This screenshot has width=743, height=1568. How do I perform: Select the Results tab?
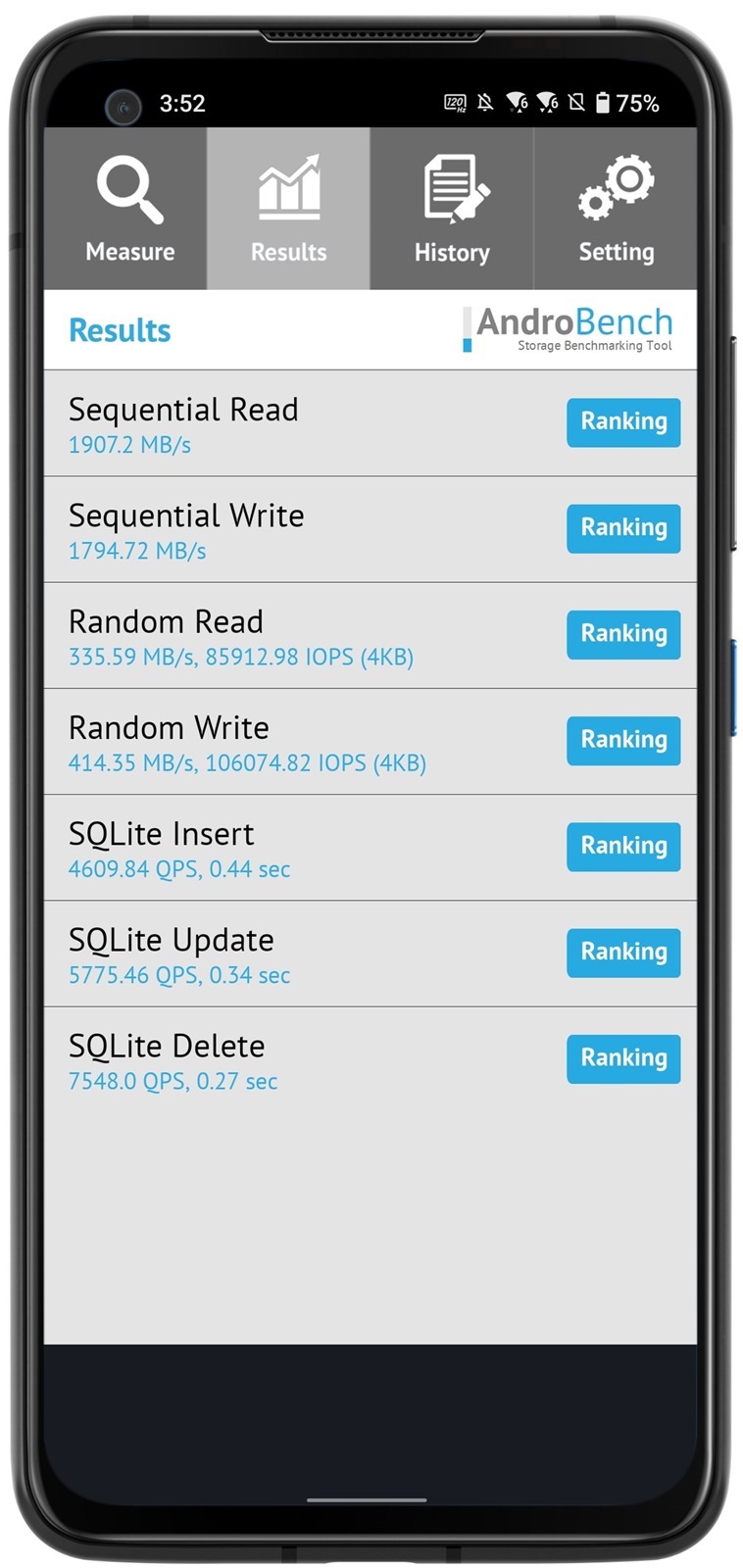(288, 211)
